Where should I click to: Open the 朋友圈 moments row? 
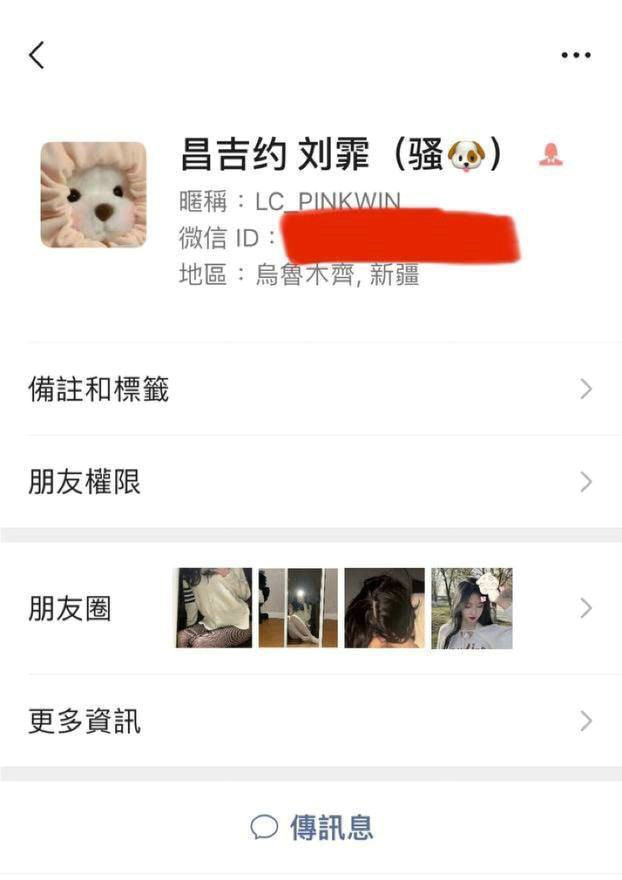(310, 608)
